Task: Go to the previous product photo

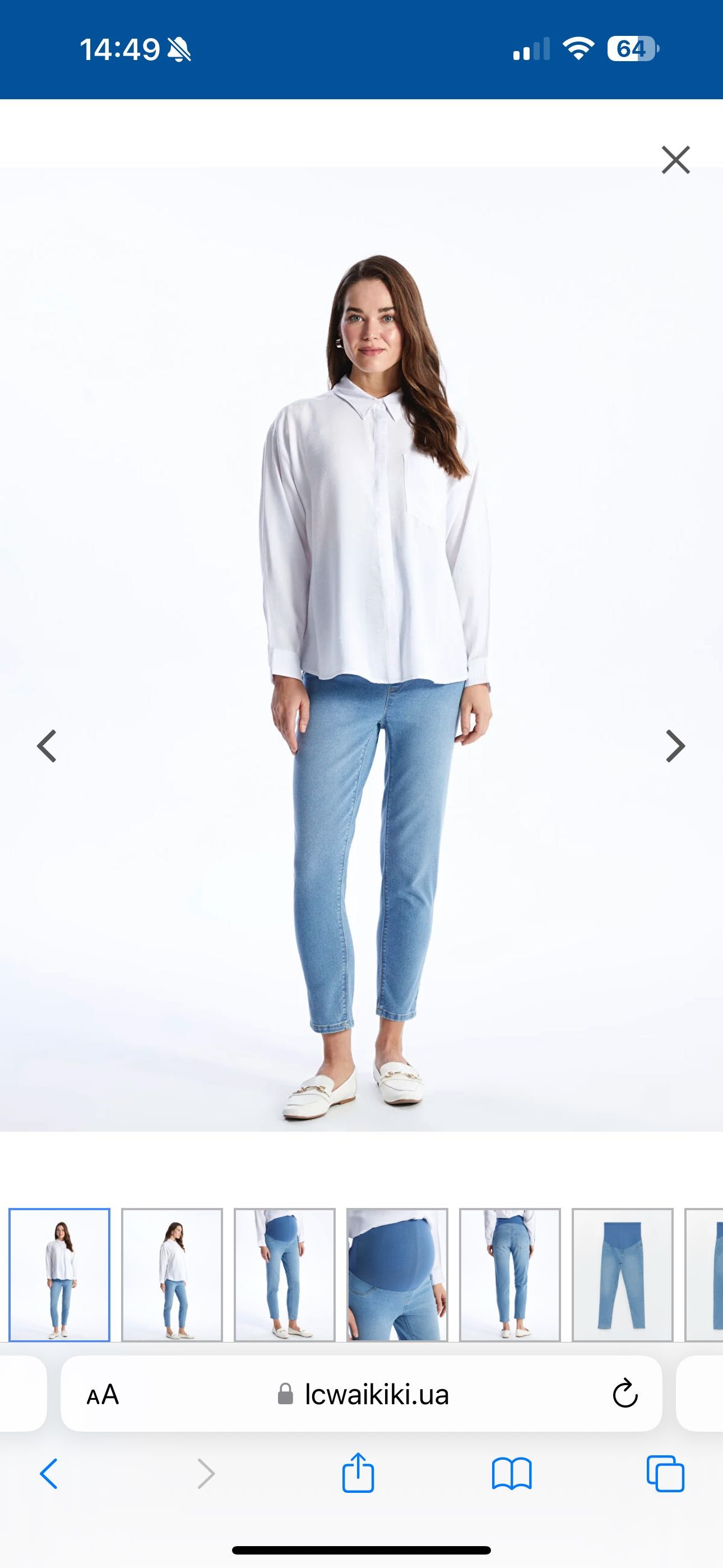Action: pos(47,746)
